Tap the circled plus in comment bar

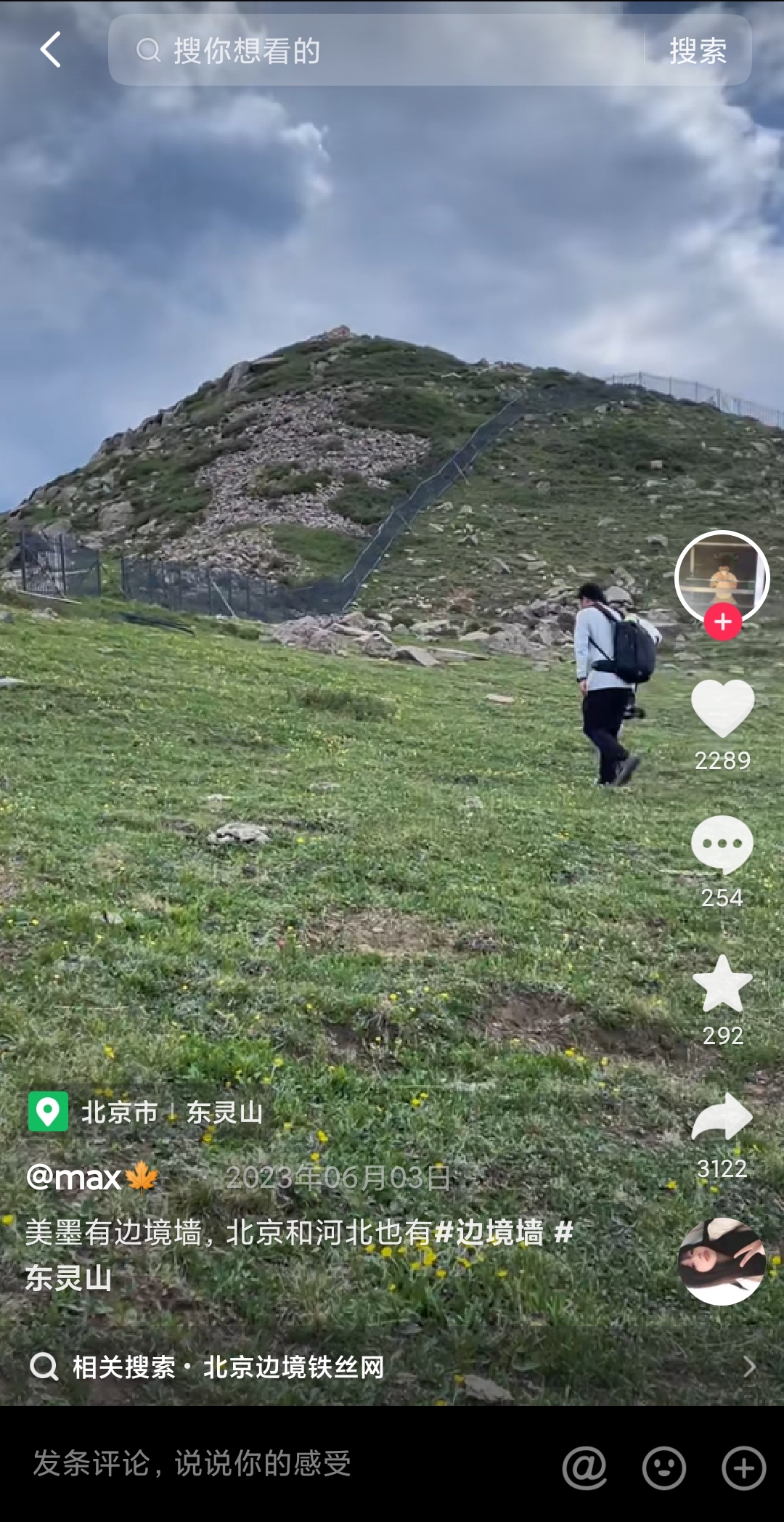click(x=744, y=1468)
